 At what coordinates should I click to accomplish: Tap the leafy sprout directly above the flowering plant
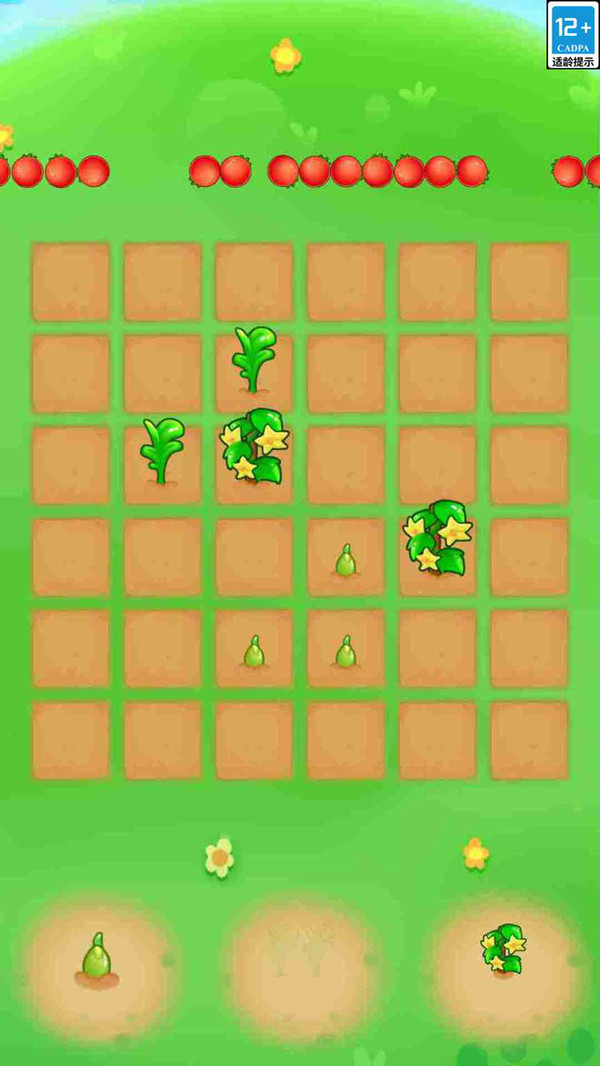coord(253,360)
